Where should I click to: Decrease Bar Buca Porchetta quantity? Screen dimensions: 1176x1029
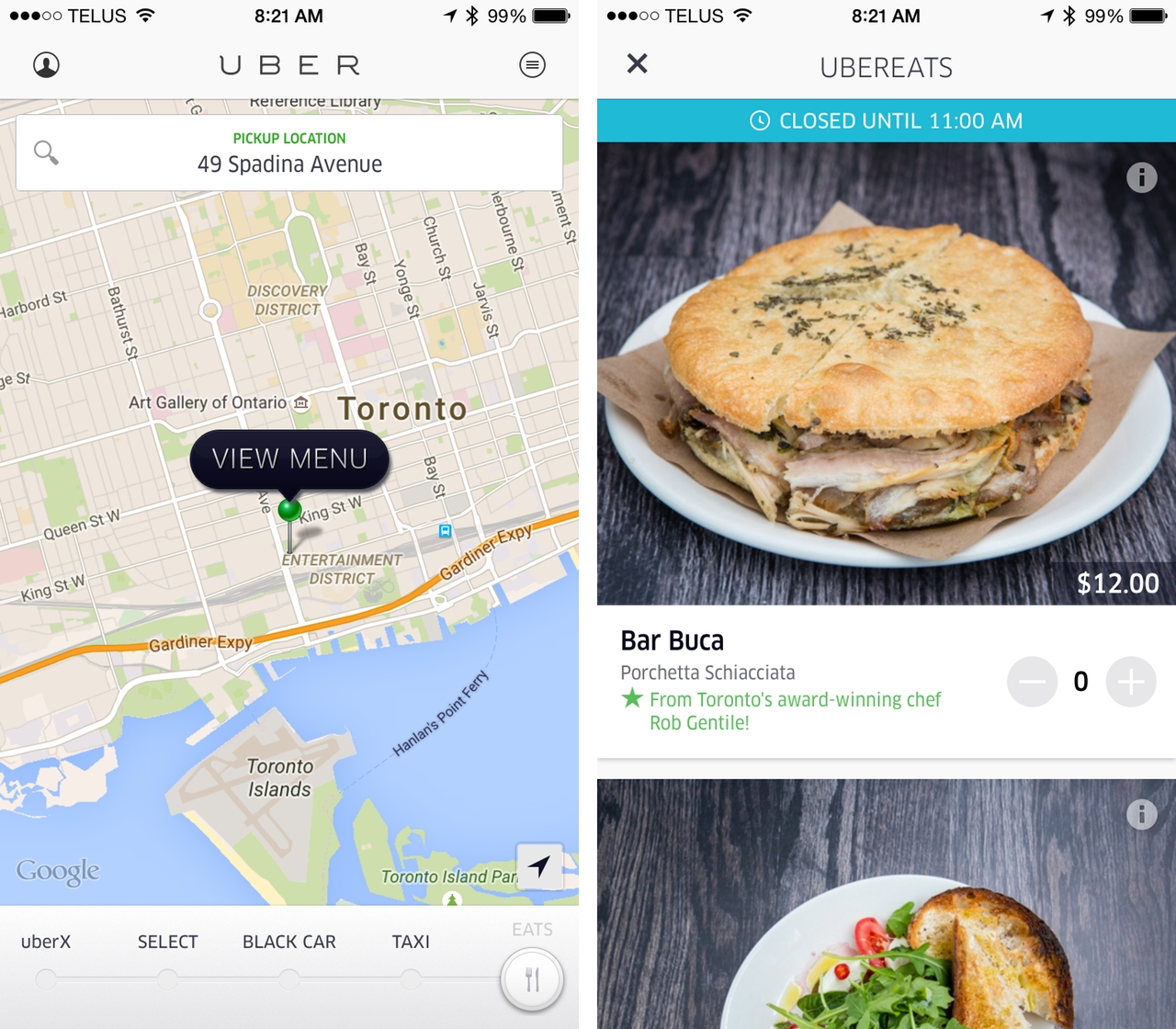pos(1032,682)
